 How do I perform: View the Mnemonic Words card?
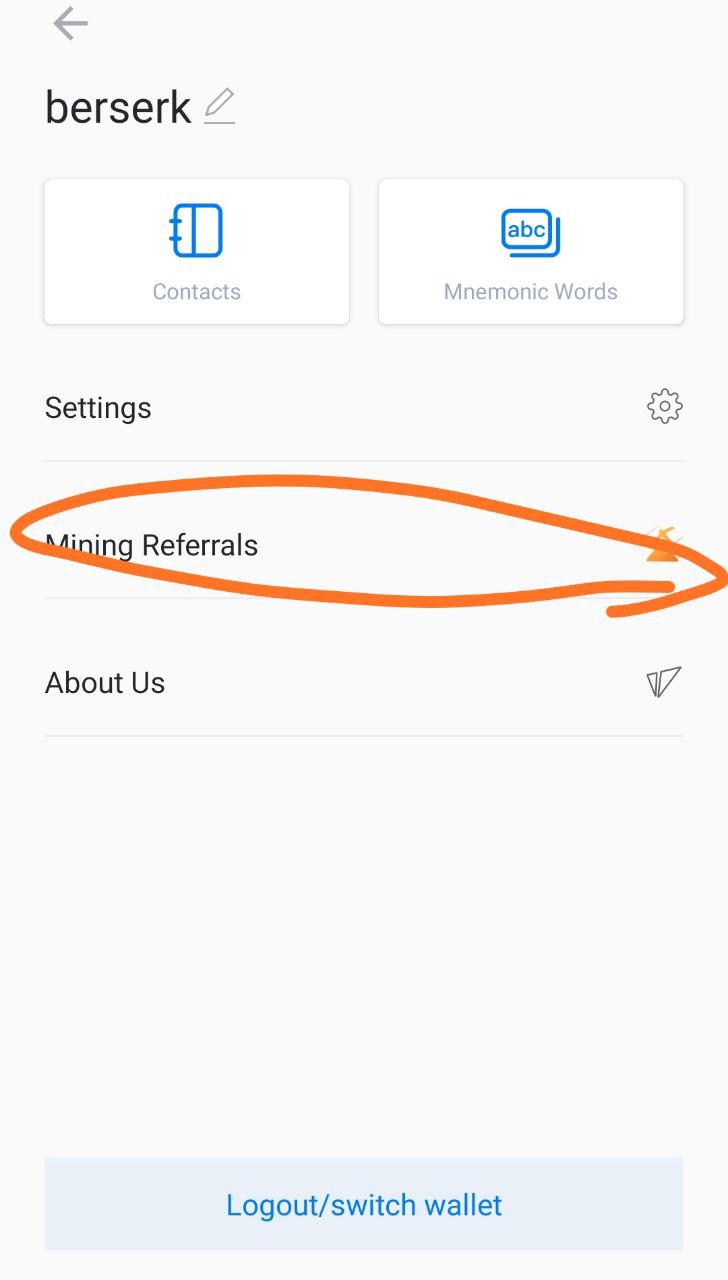click(x=530, y=251)
